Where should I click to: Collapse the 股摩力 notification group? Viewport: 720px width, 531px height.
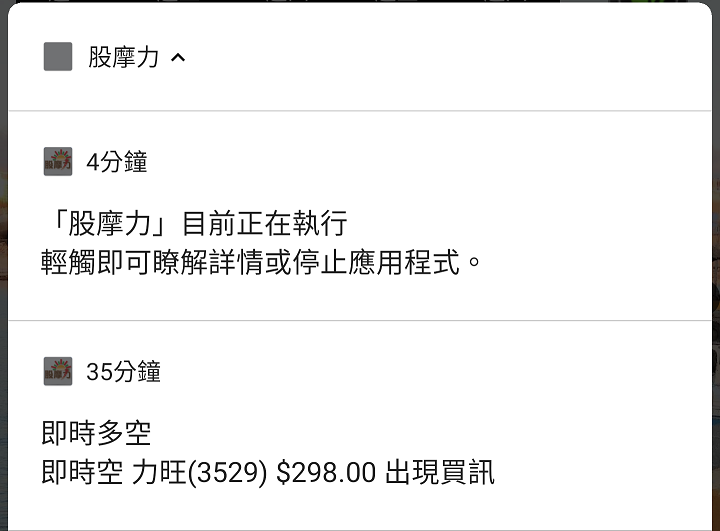[178, 58]
